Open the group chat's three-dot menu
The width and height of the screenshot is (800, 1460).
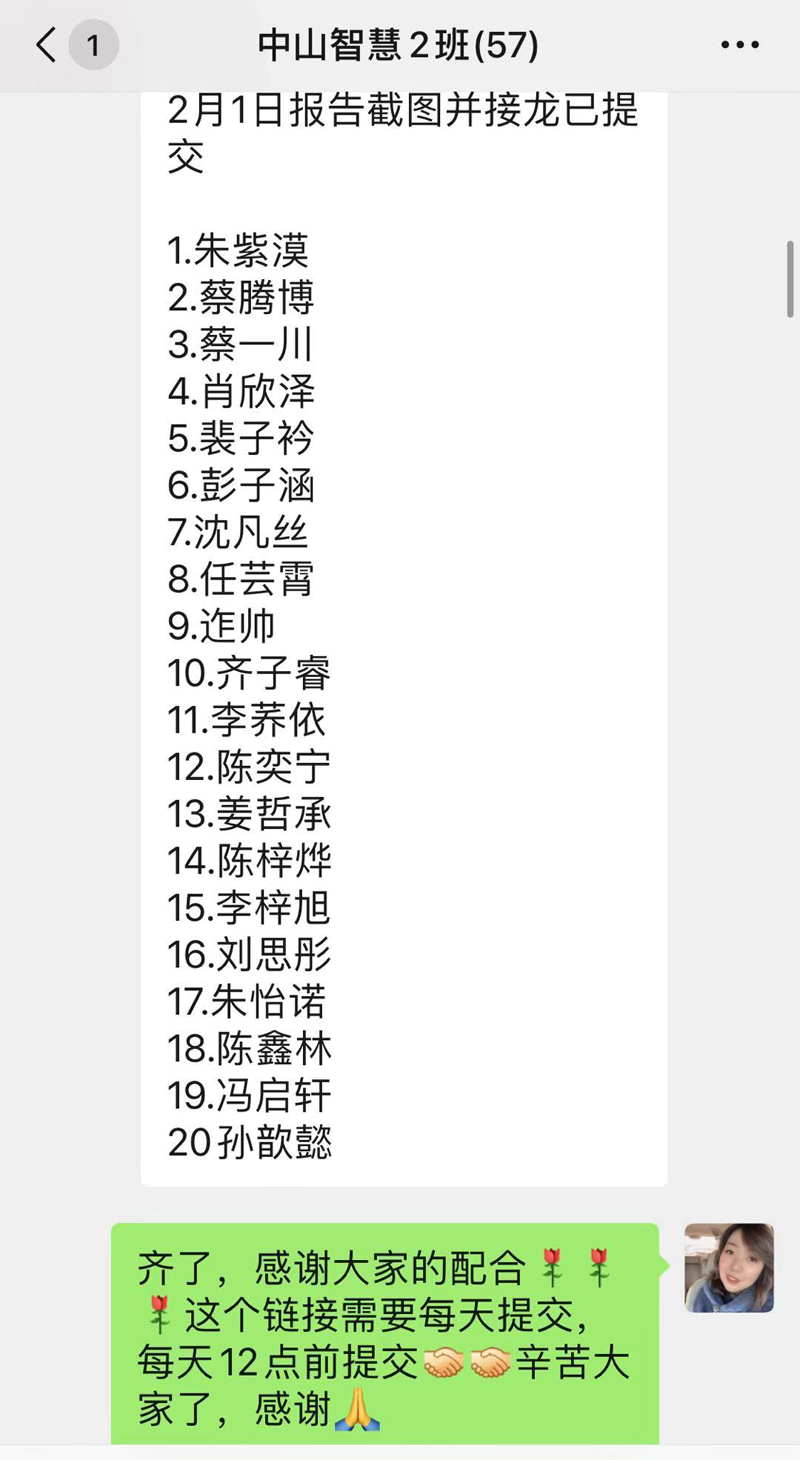(740, 45)
